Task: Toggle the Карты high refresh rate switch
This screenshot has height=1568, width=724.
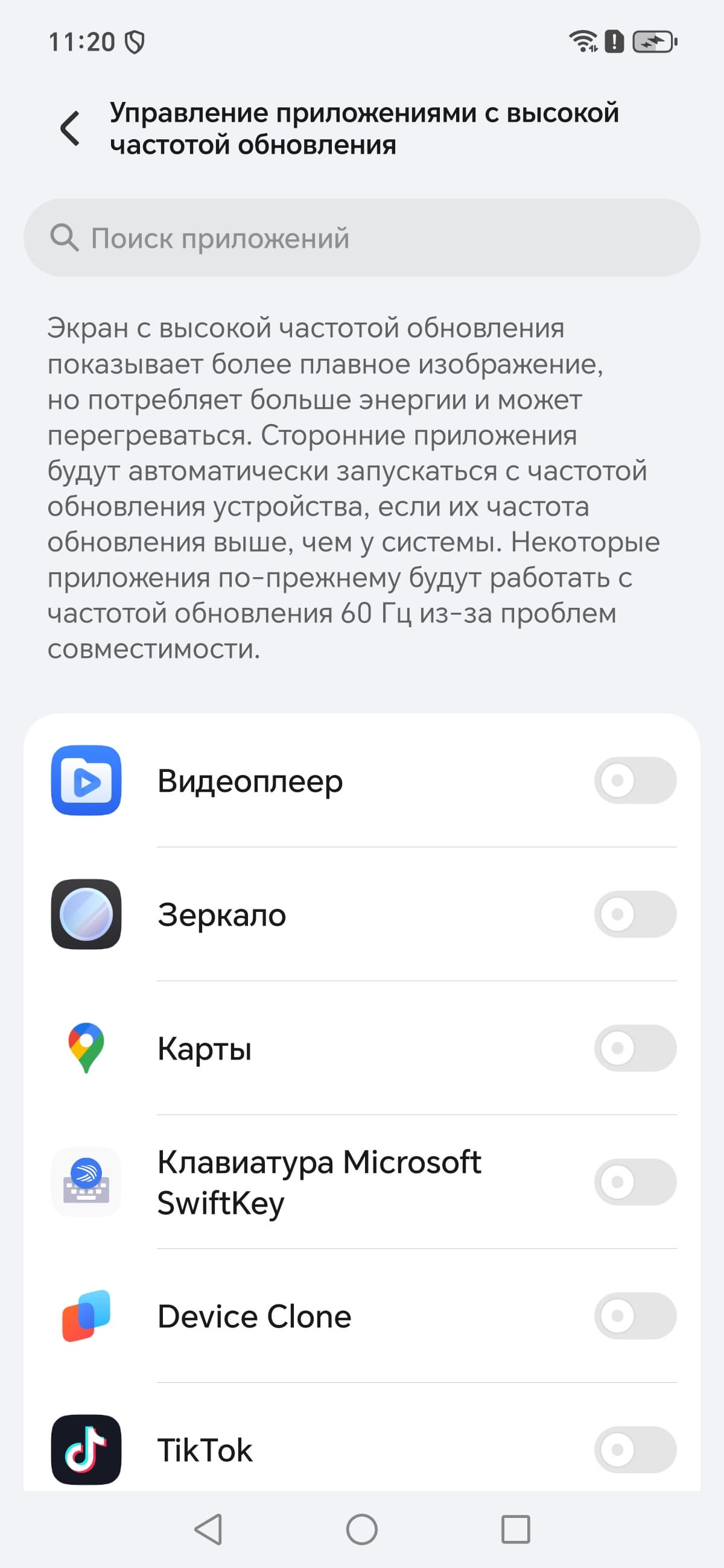Action: 635,1048
